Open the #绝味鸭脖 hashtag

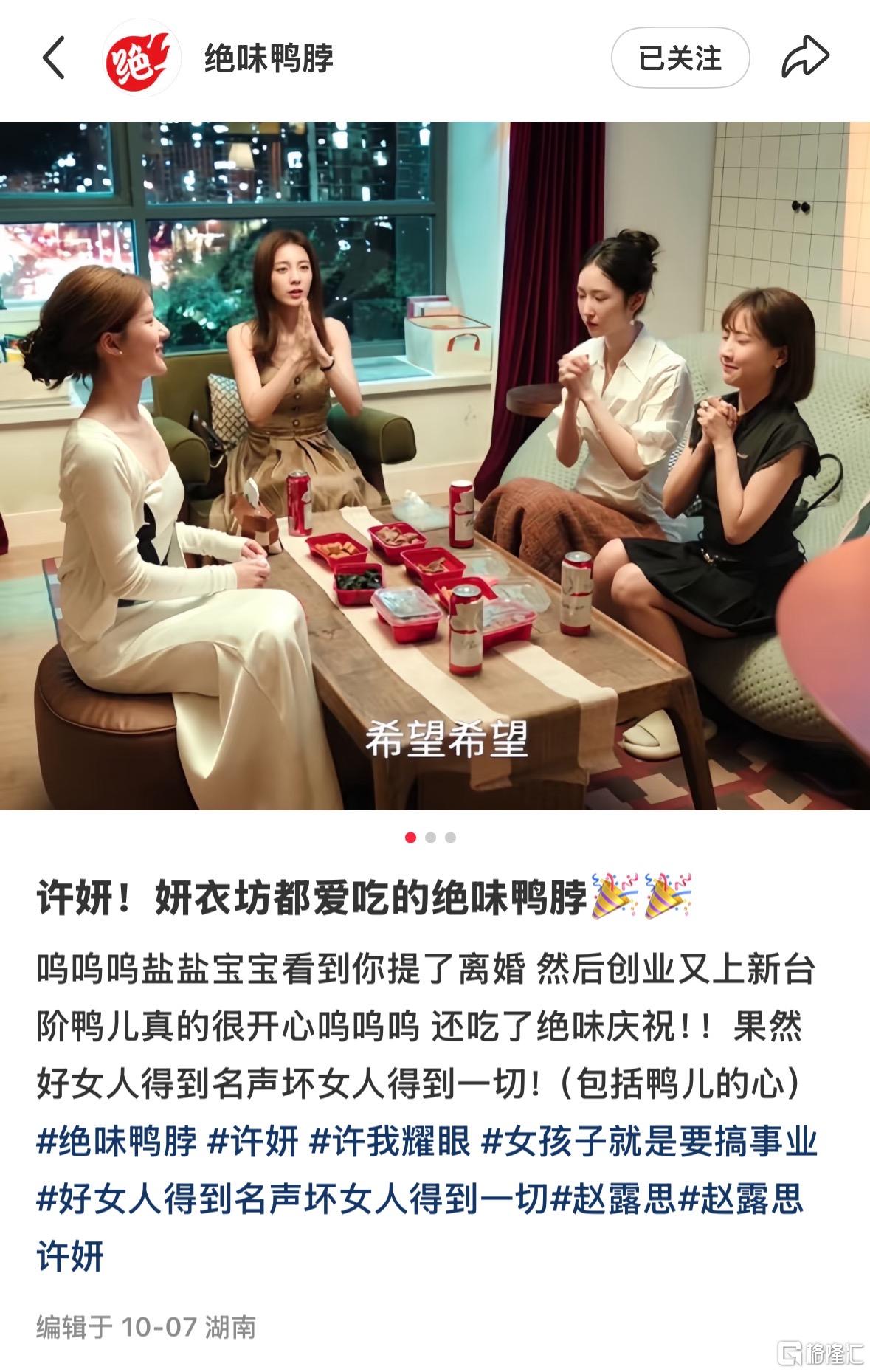point(117,1142)
